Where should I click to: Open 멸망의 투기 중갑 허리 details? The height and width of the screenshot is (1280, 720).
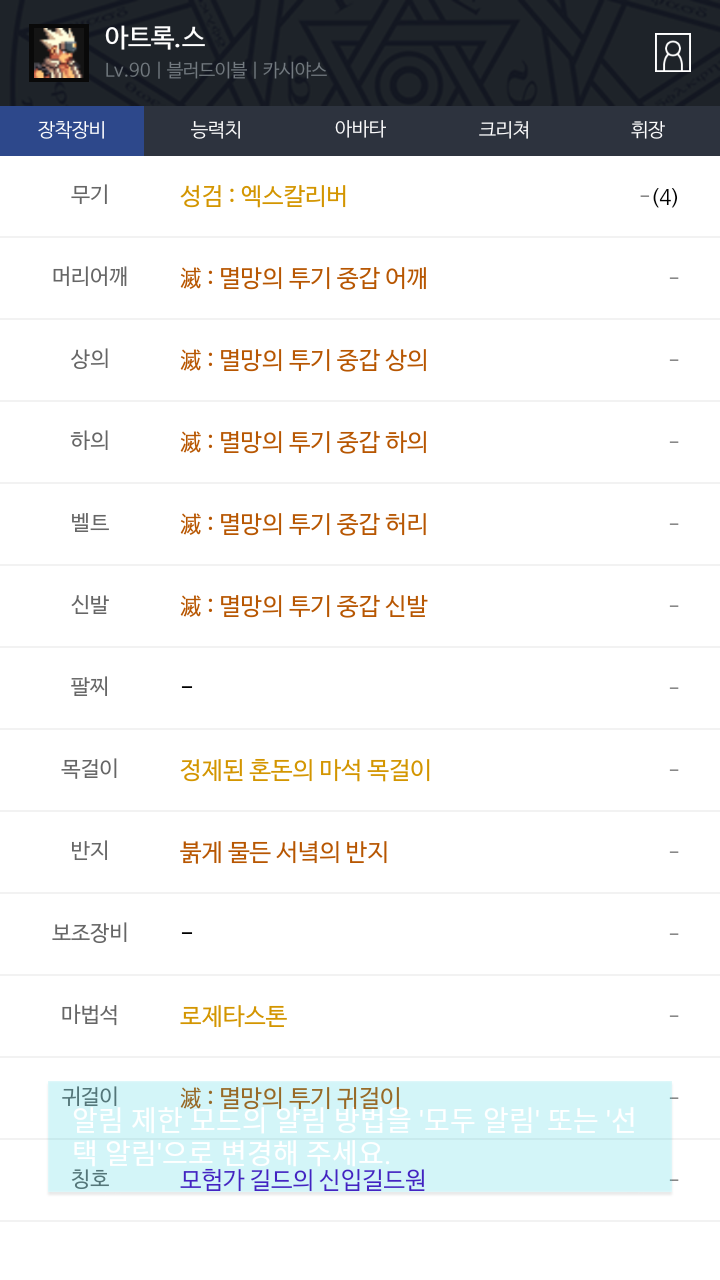(x=304, y=524)
